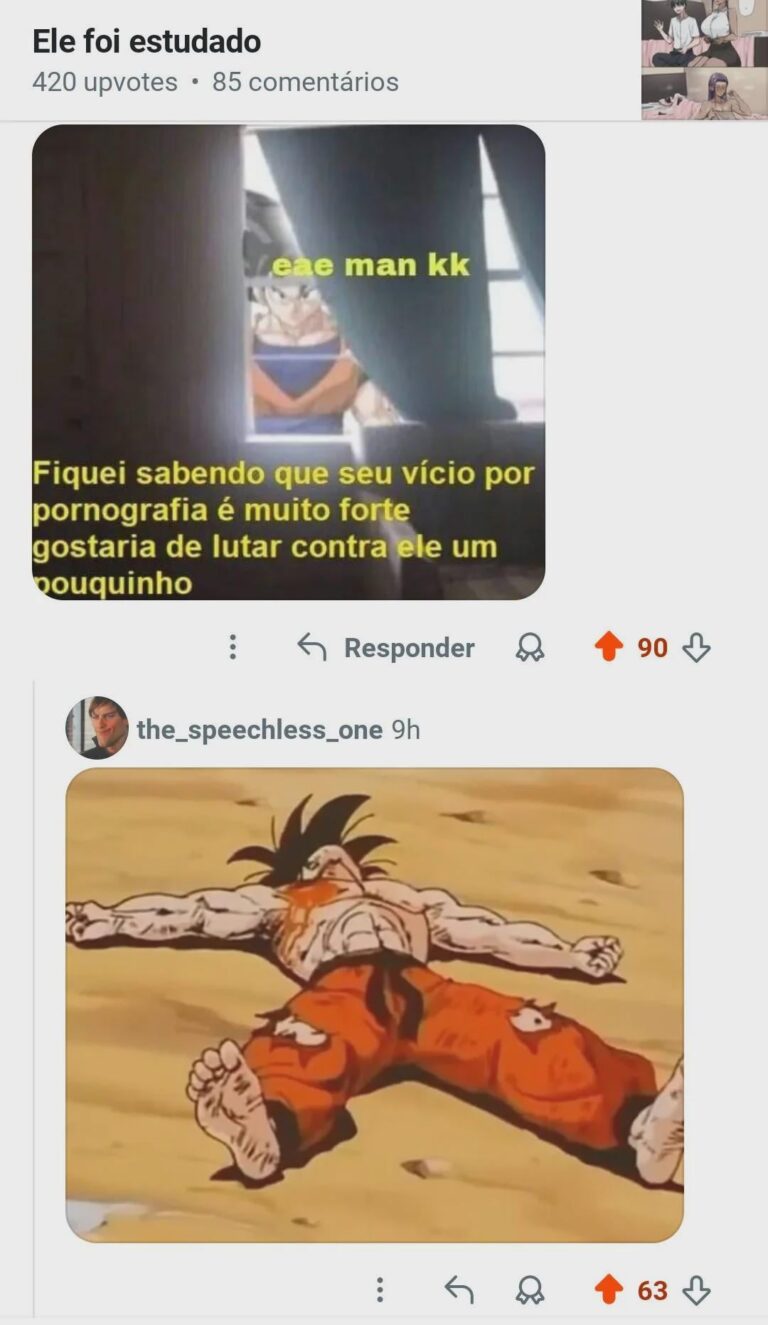View the defeated Goku image reply

(374, 1004)
